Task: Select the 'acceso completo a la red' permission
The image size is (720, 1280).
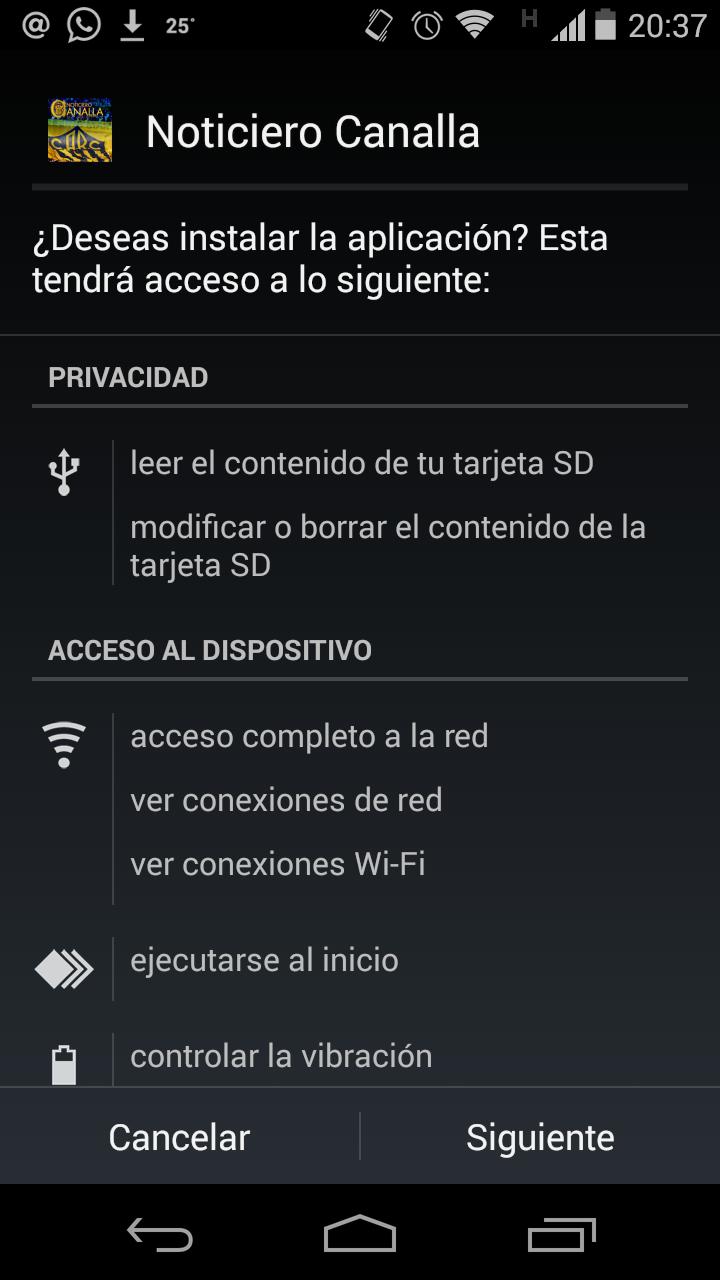Action: (309, 736)
